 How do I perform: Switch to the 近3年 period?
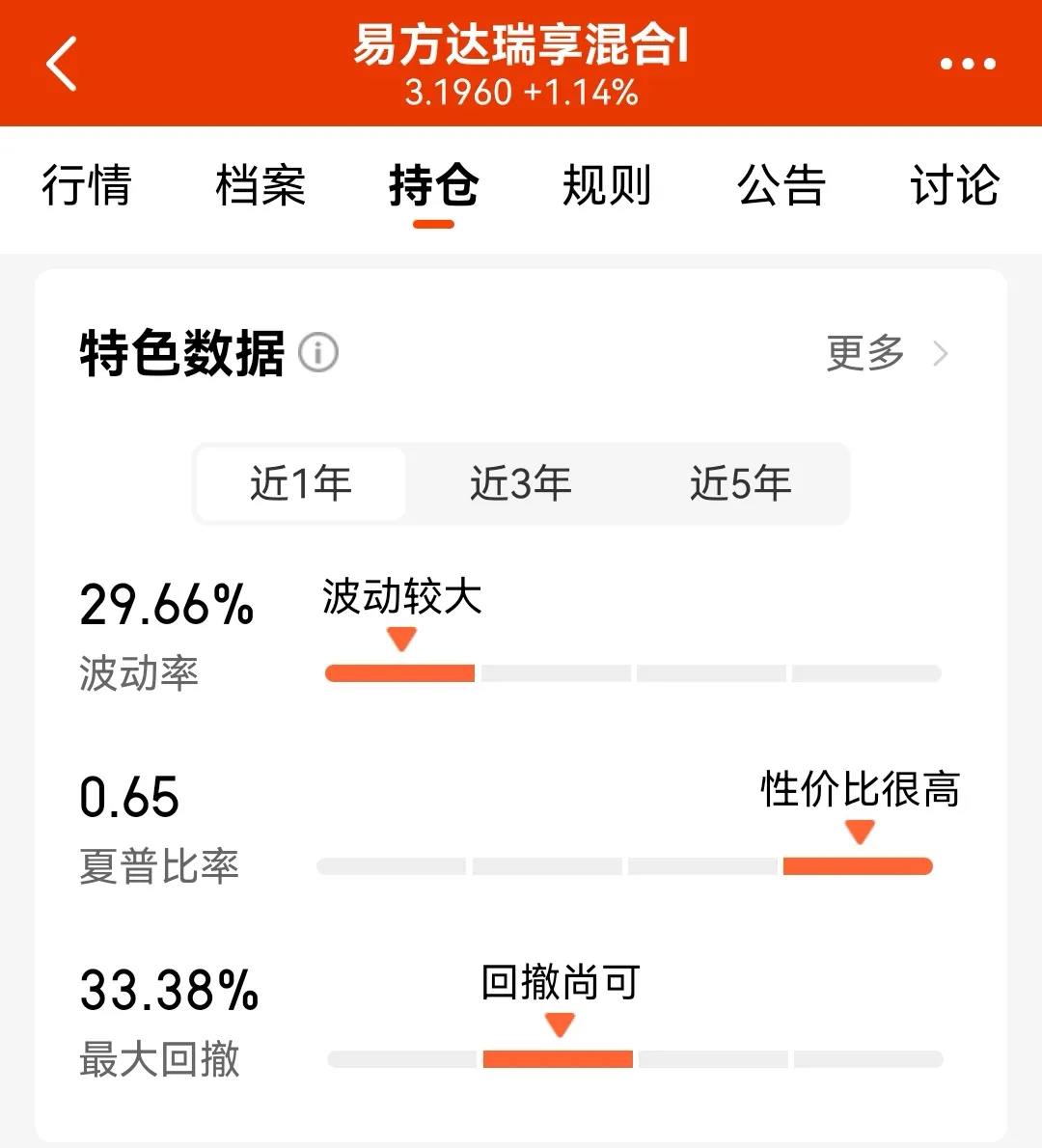521,483
